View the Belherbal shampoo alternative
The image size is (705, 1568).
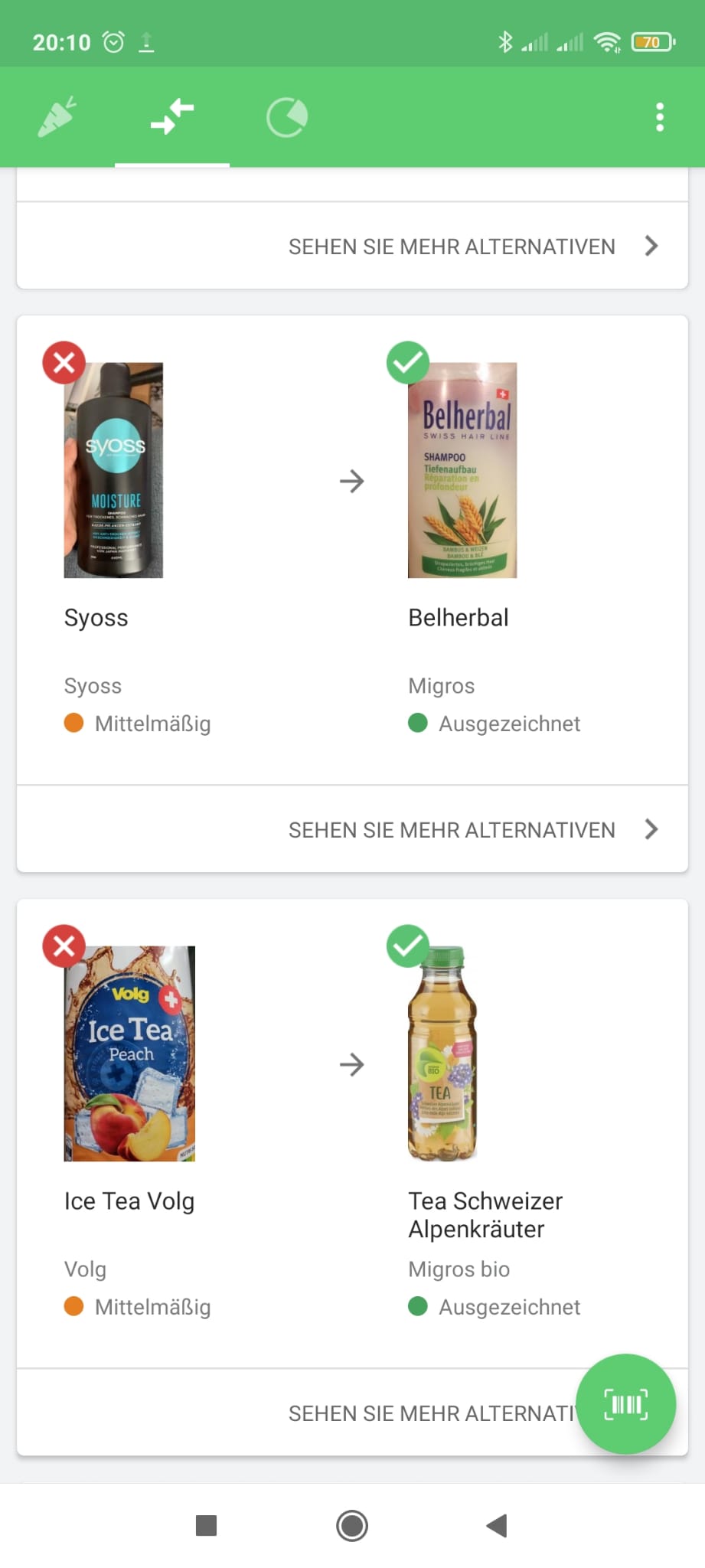point(462,470)
